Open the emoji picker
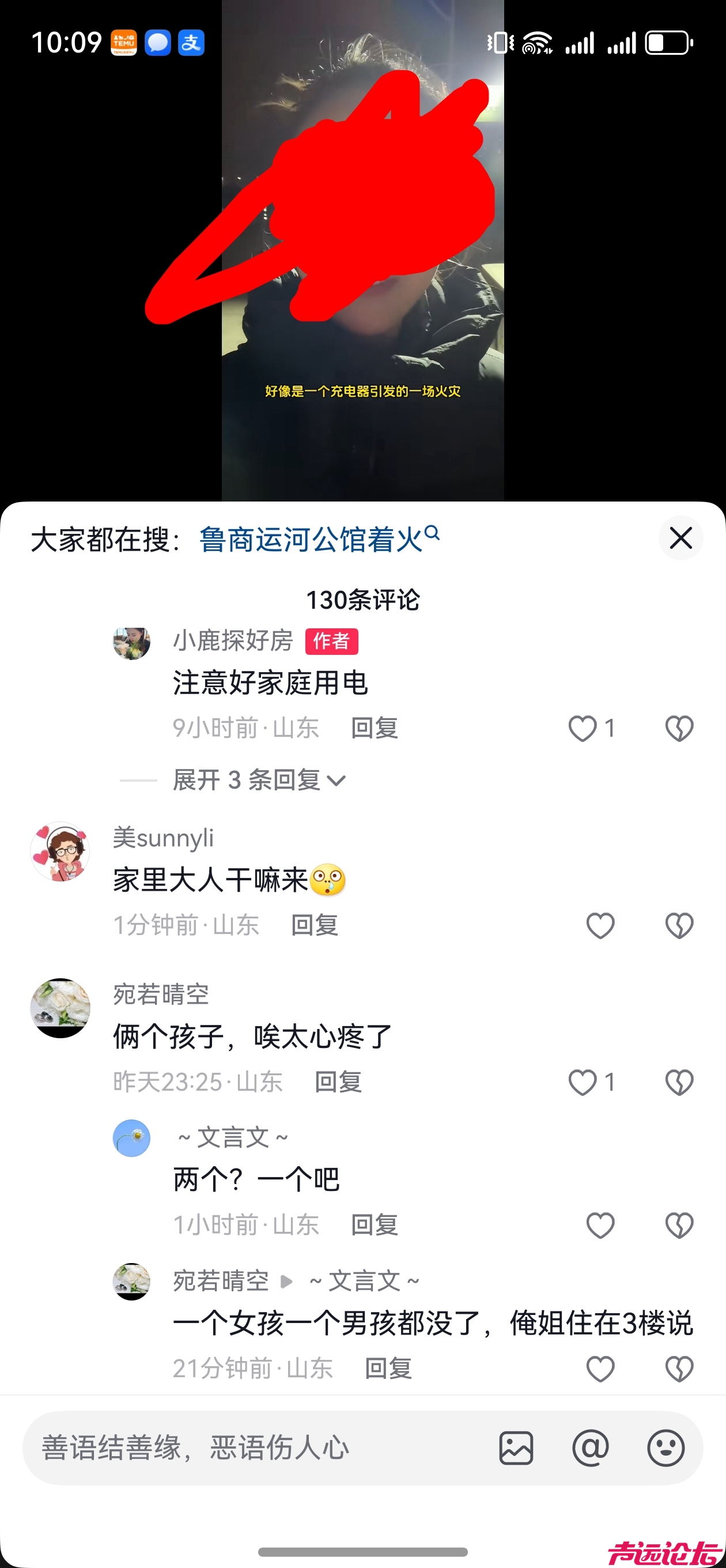 (x=665, y=1448)
